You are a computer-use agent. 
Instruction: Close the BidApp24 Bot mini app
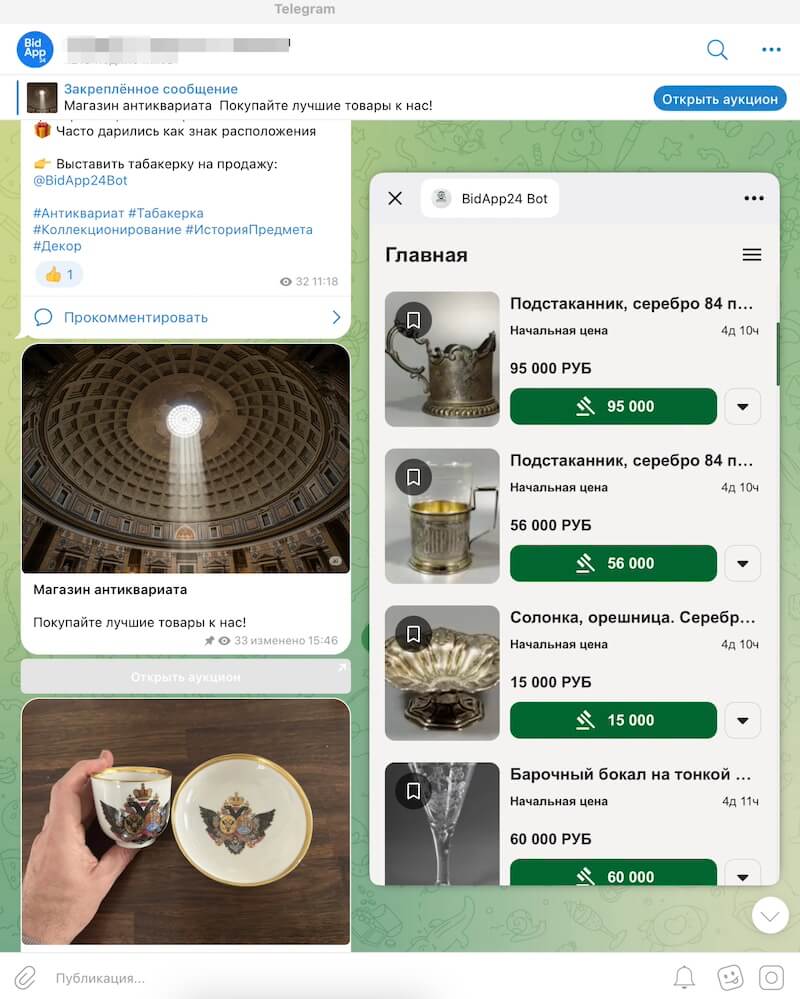(395, 198)
